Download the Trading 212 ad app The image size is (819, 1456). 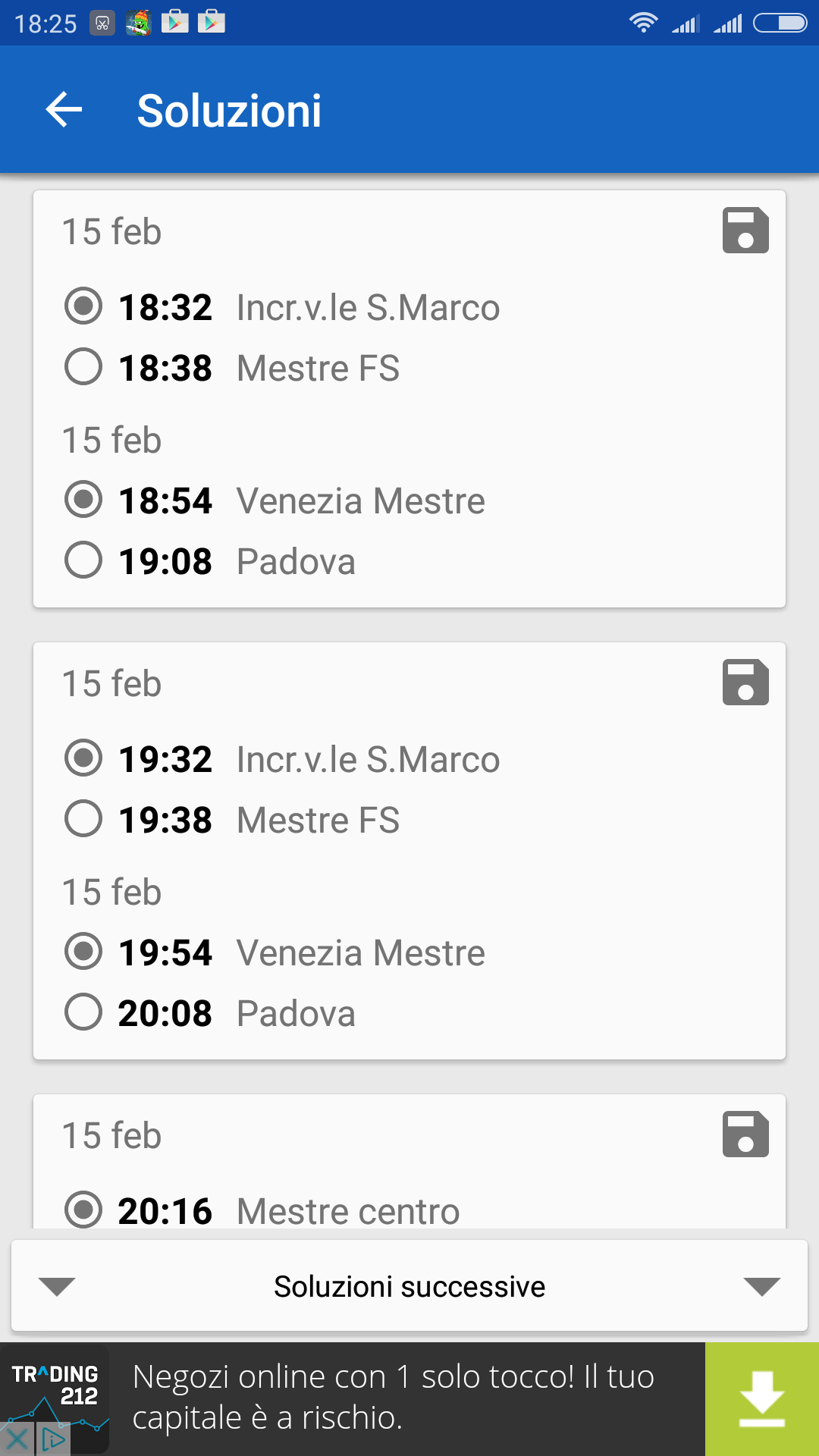[x=762, y=1399]
